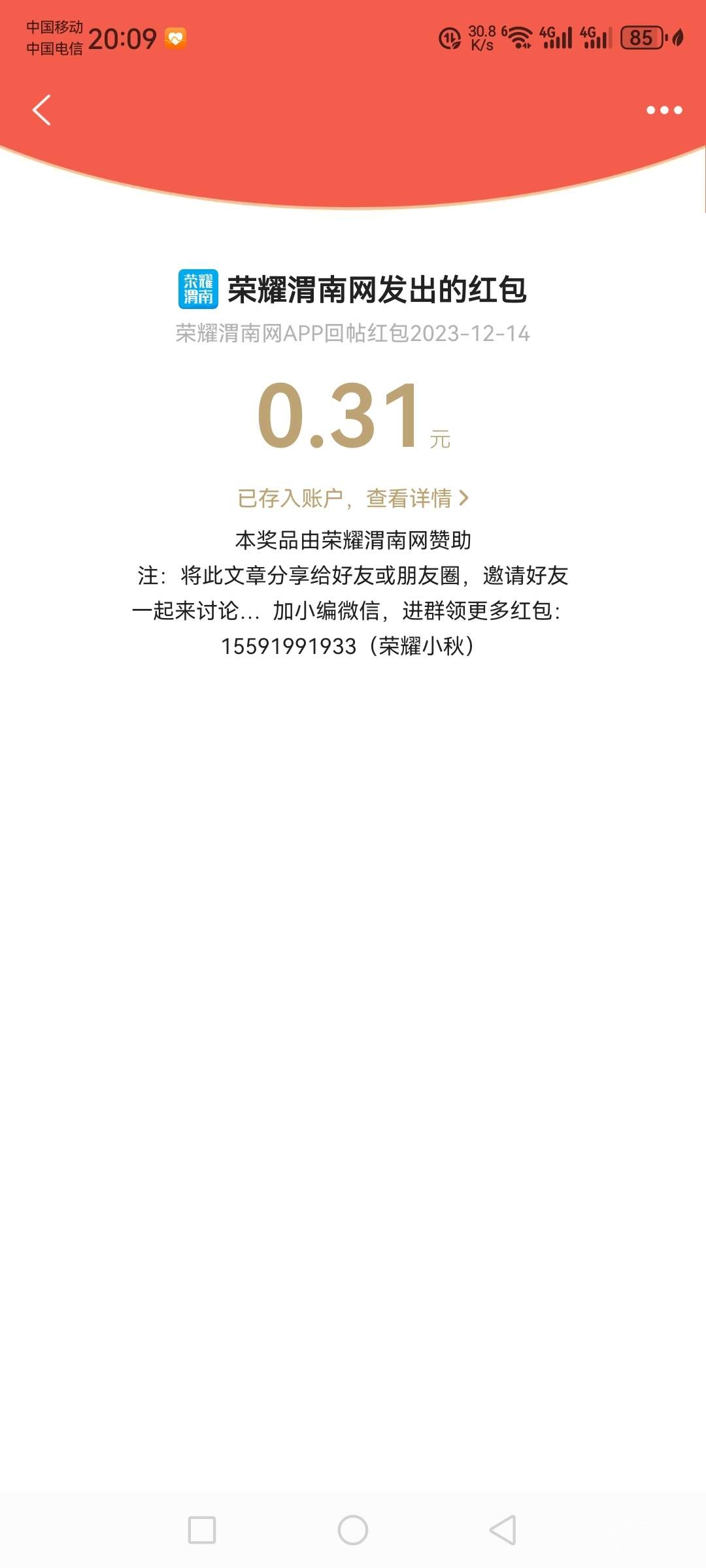Tap the system back triangle button

point(503,1530)
